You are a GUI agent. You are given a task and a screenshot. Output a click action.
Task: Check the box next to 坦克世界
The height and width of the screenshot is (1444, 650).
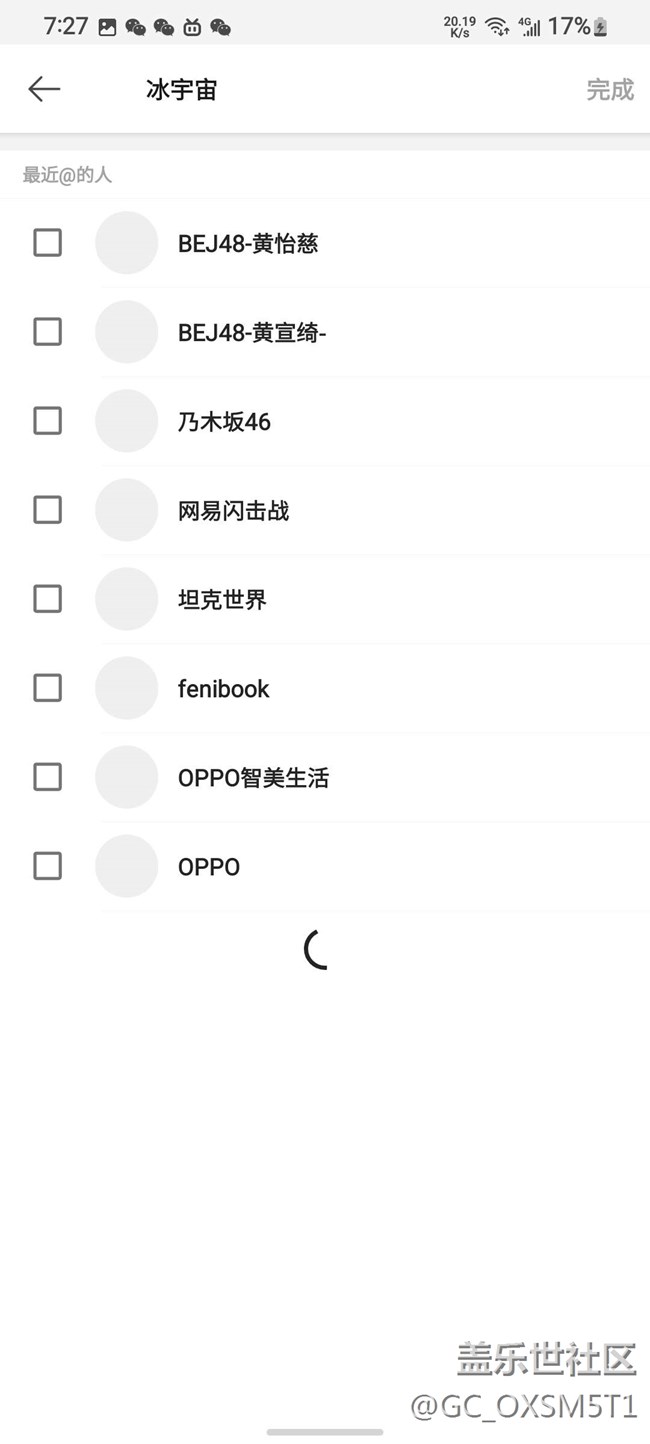click(x=48, y=599)
